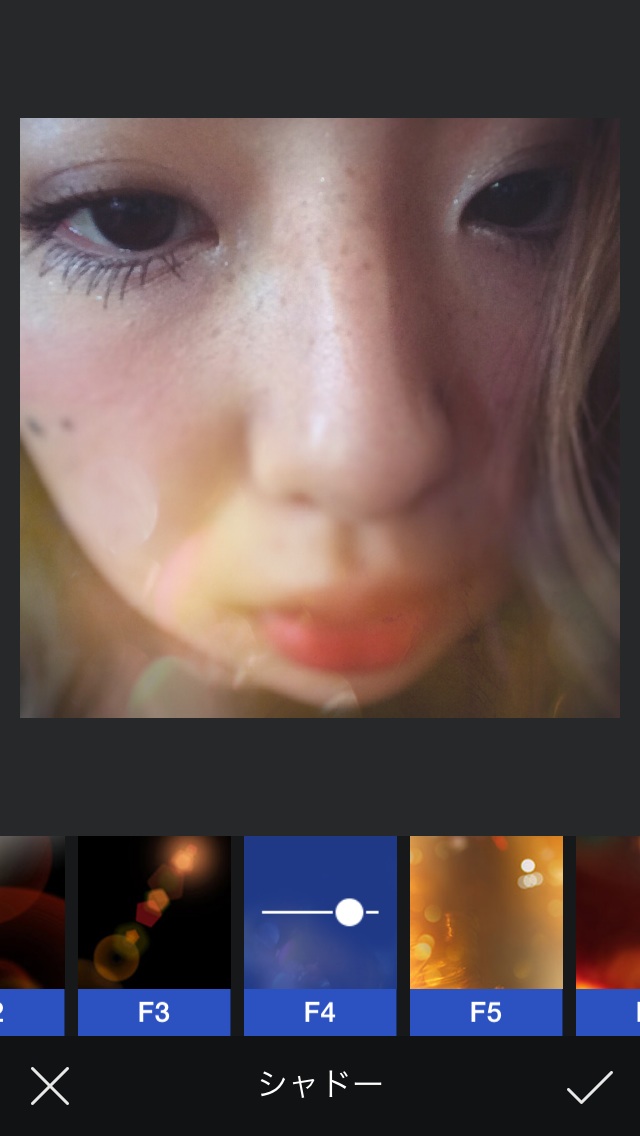The image size is (640, 1136).
Task: Apply the F5 golden bokeh filter
Action: click(x=486, y=932)
